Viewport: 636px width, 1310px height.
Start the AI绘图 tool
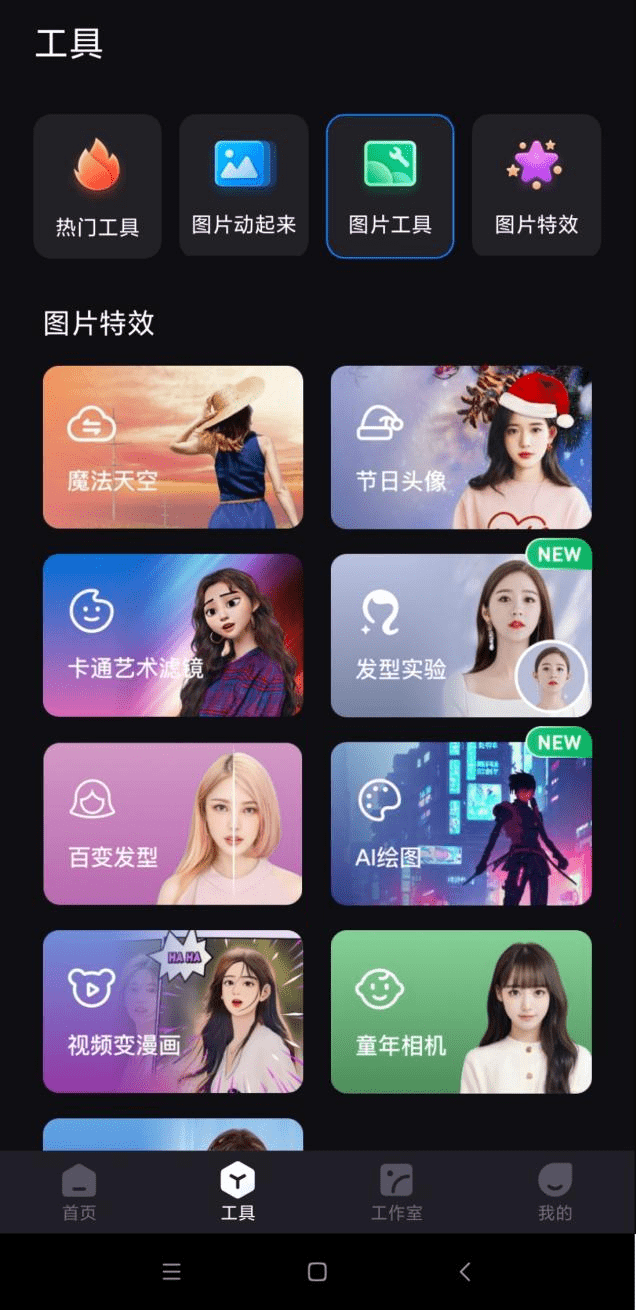(x=461, y=823)
